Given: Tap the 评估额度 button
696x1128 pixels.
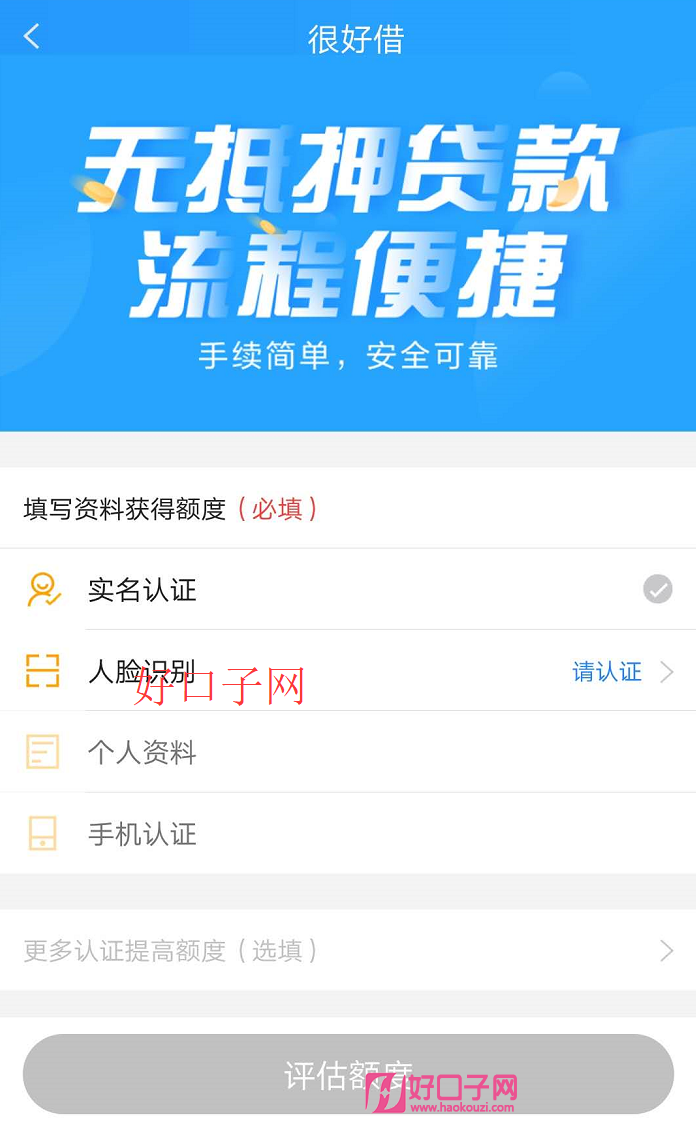Looking at the screenshot, I should pos(348,1074).
